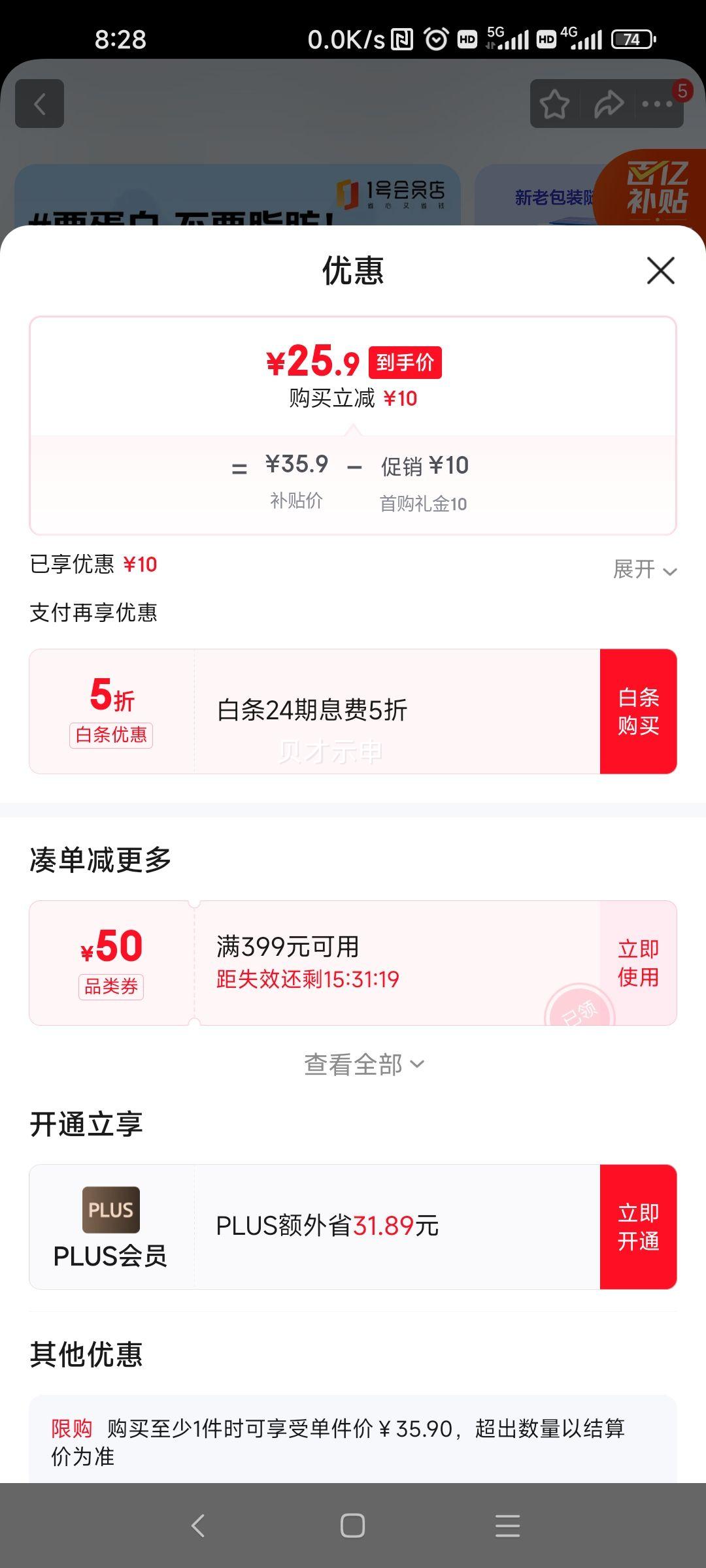Tap the PLUS会员 membership logo

point(111,1211)
